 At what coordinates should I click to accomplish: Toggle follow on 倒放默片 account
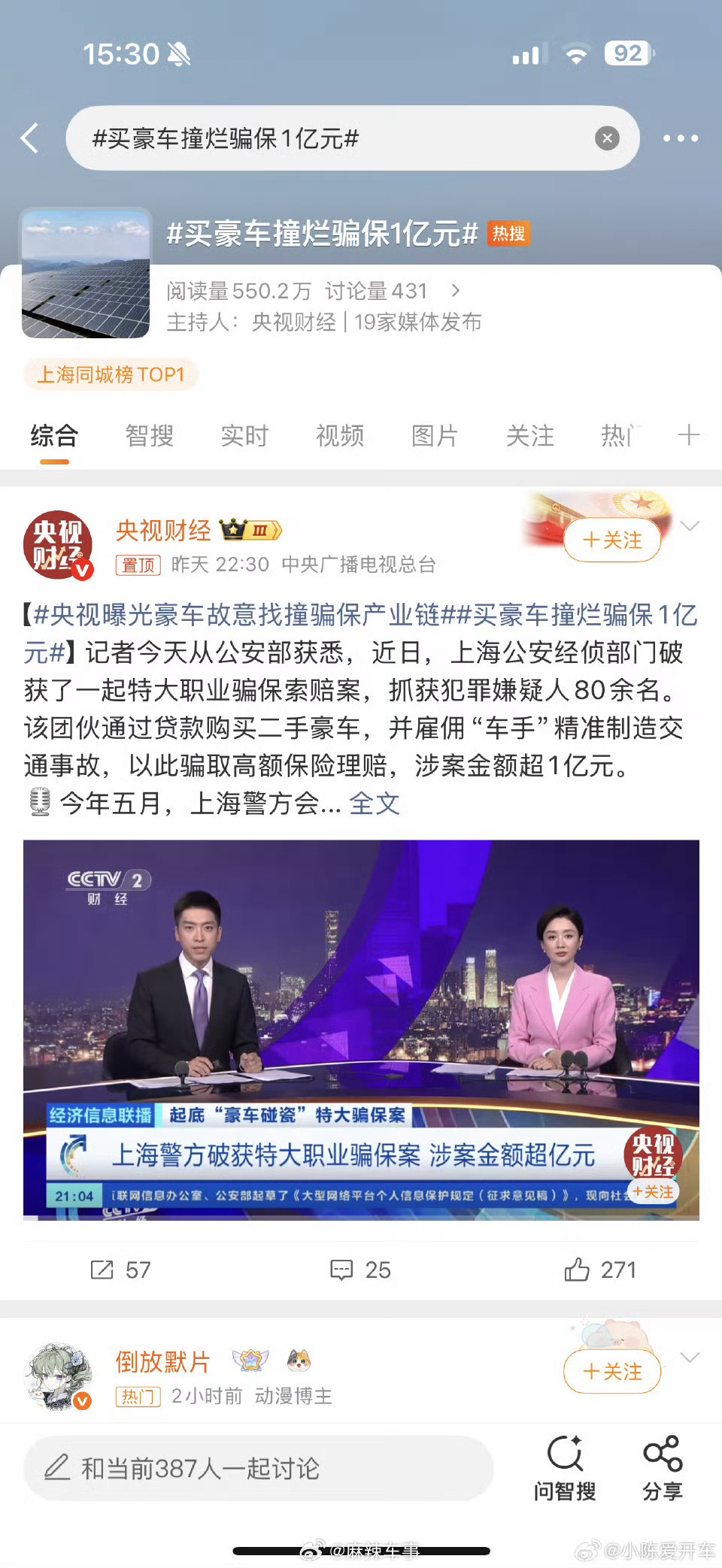click(x=611, y=1371)
